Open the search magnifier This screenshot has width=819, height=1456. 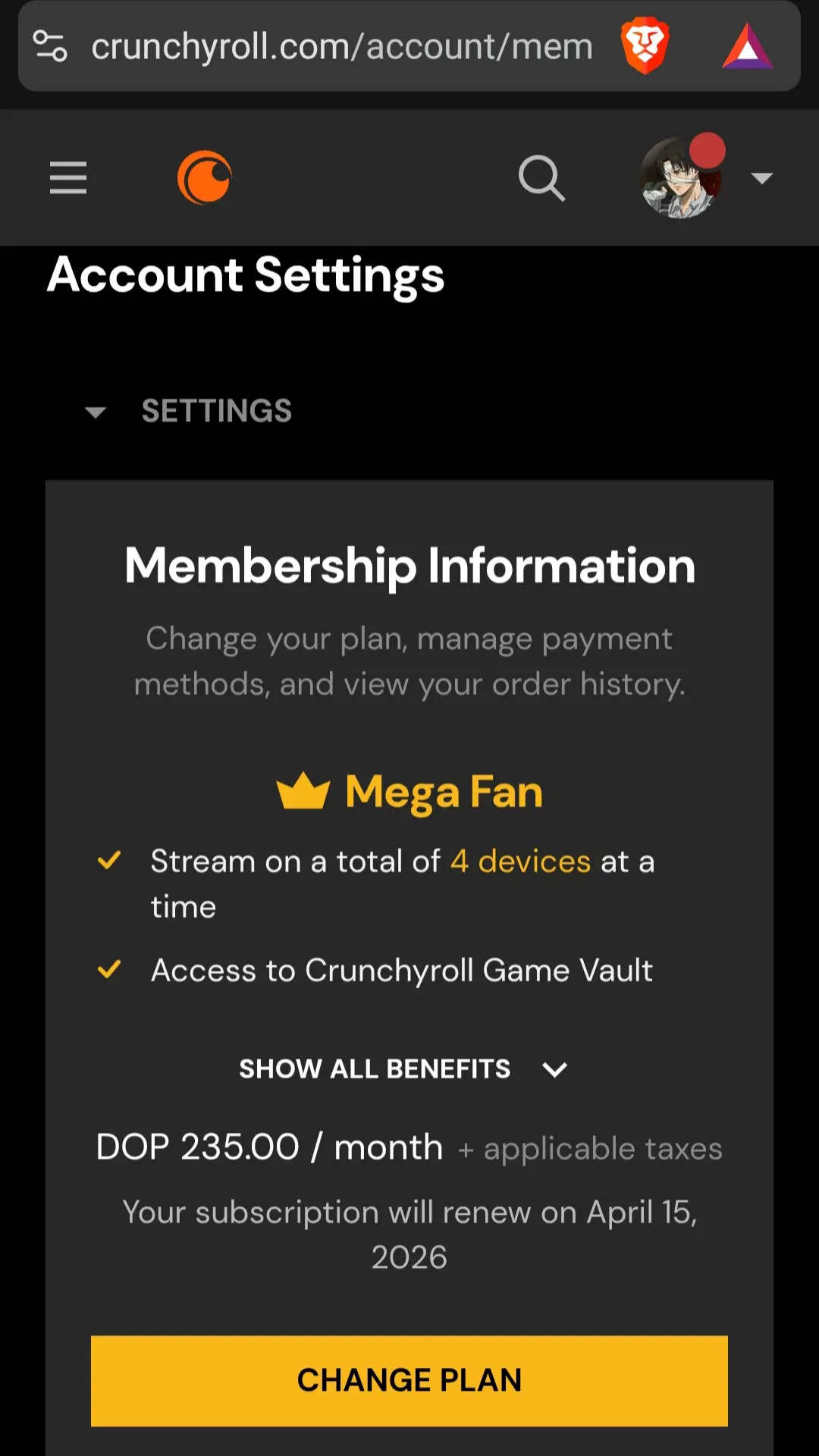541,178
